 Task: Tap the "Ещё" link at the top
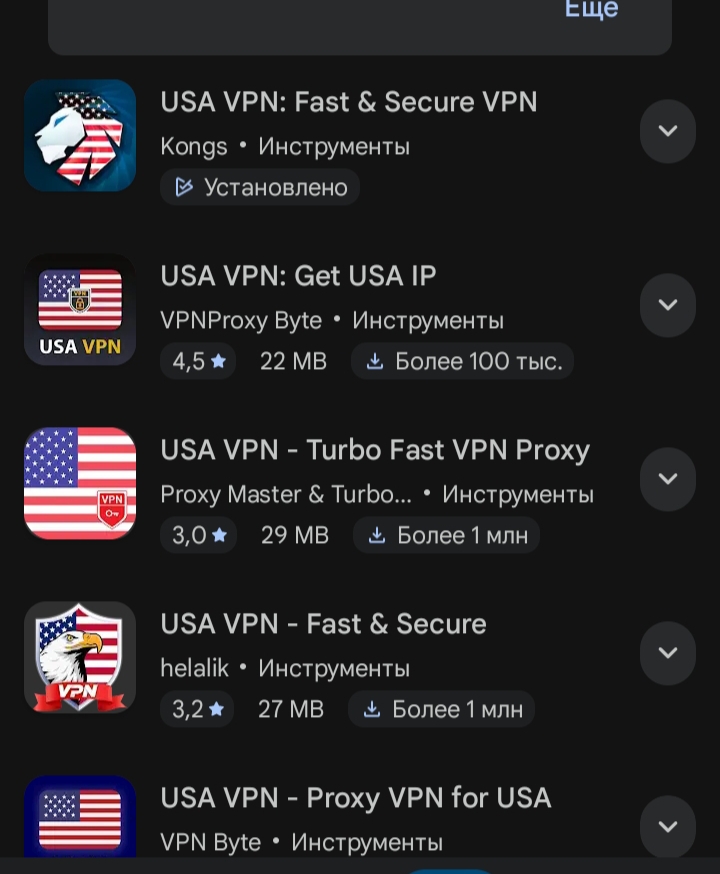(591, 10)
